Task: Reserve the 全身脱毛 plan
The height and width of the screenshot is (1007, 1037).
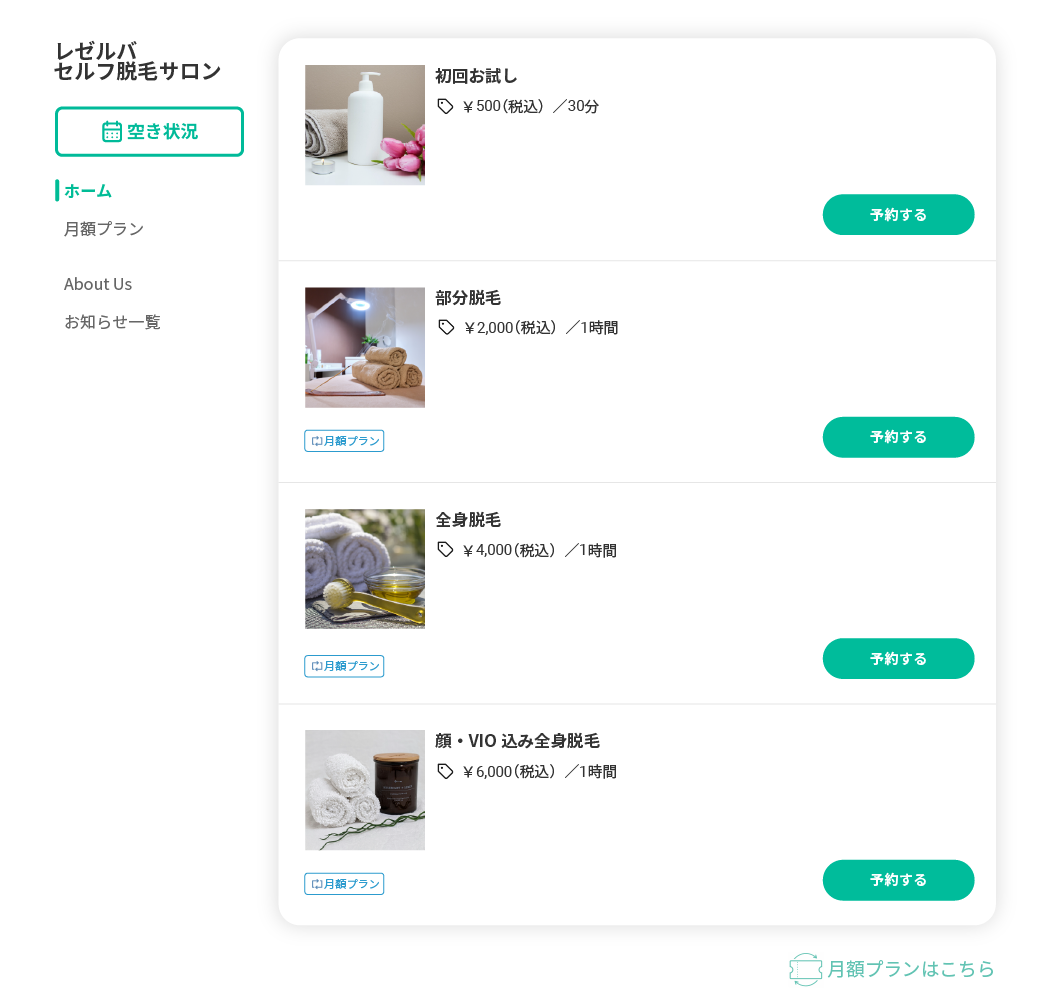Action: (897, 658)
